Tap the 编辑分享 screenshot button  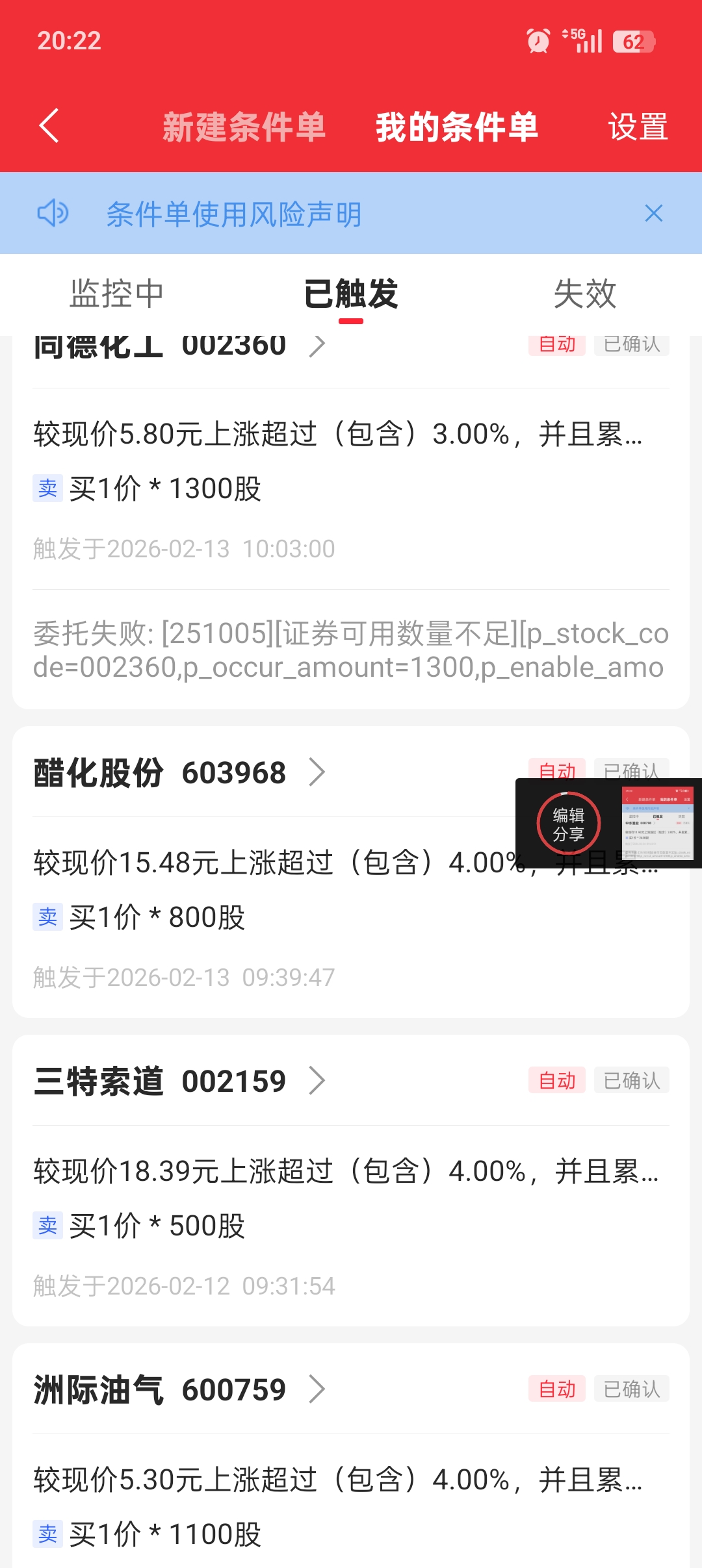tap(568, 824)
